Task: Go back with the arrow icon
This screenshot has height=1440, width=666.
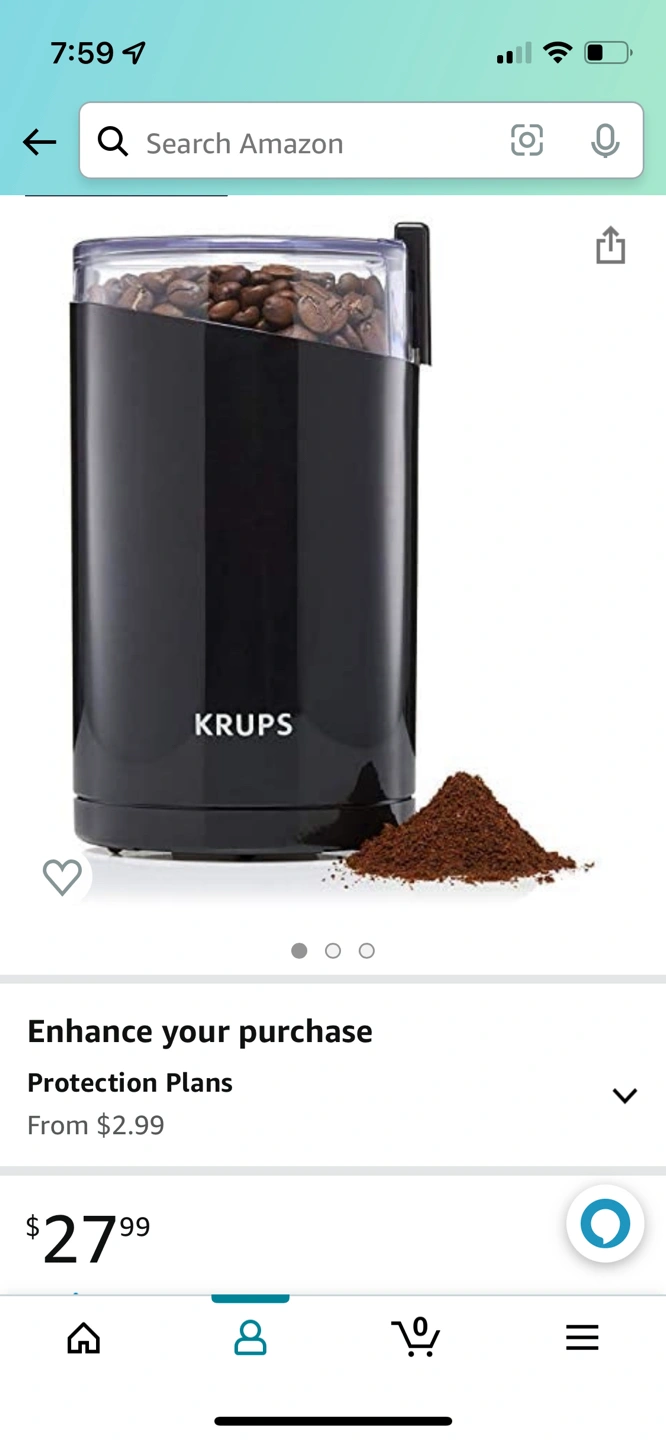Action: pyautogui.click(x=40, y=142)
